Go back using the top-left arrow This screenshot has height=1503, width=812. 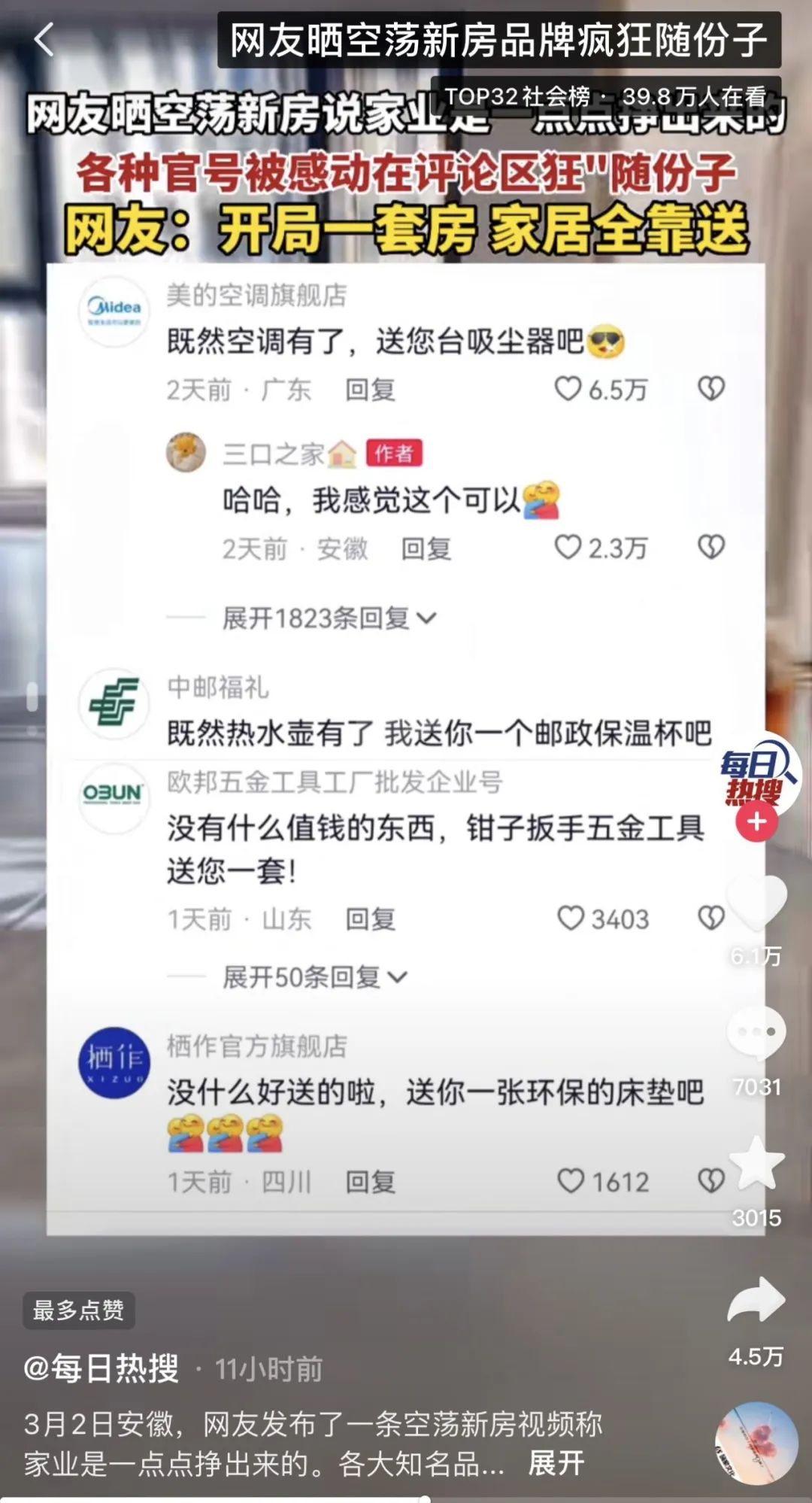click(44, 39)
